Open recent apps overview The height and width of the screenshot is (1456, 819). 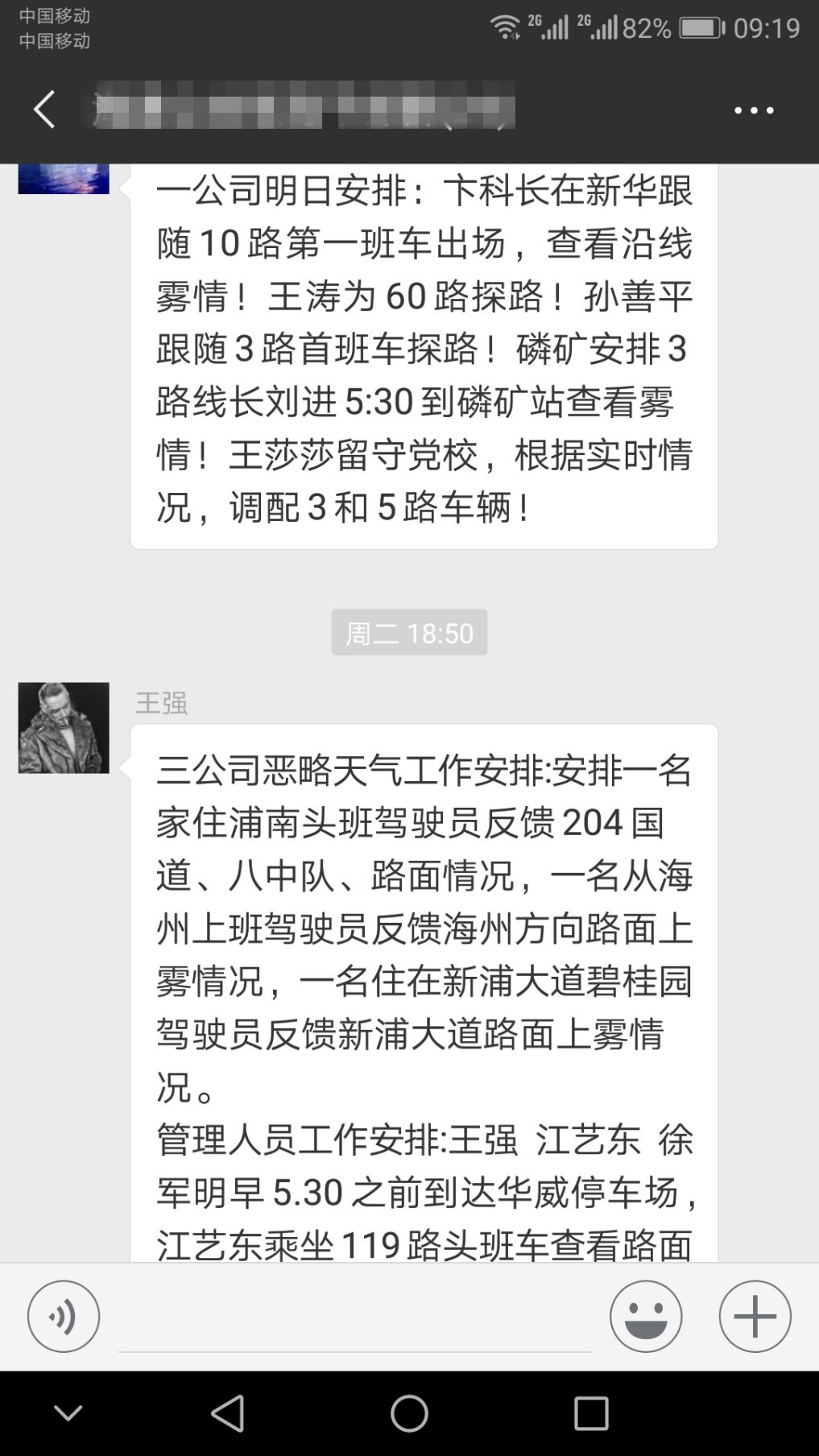(x=591, y=1413)
